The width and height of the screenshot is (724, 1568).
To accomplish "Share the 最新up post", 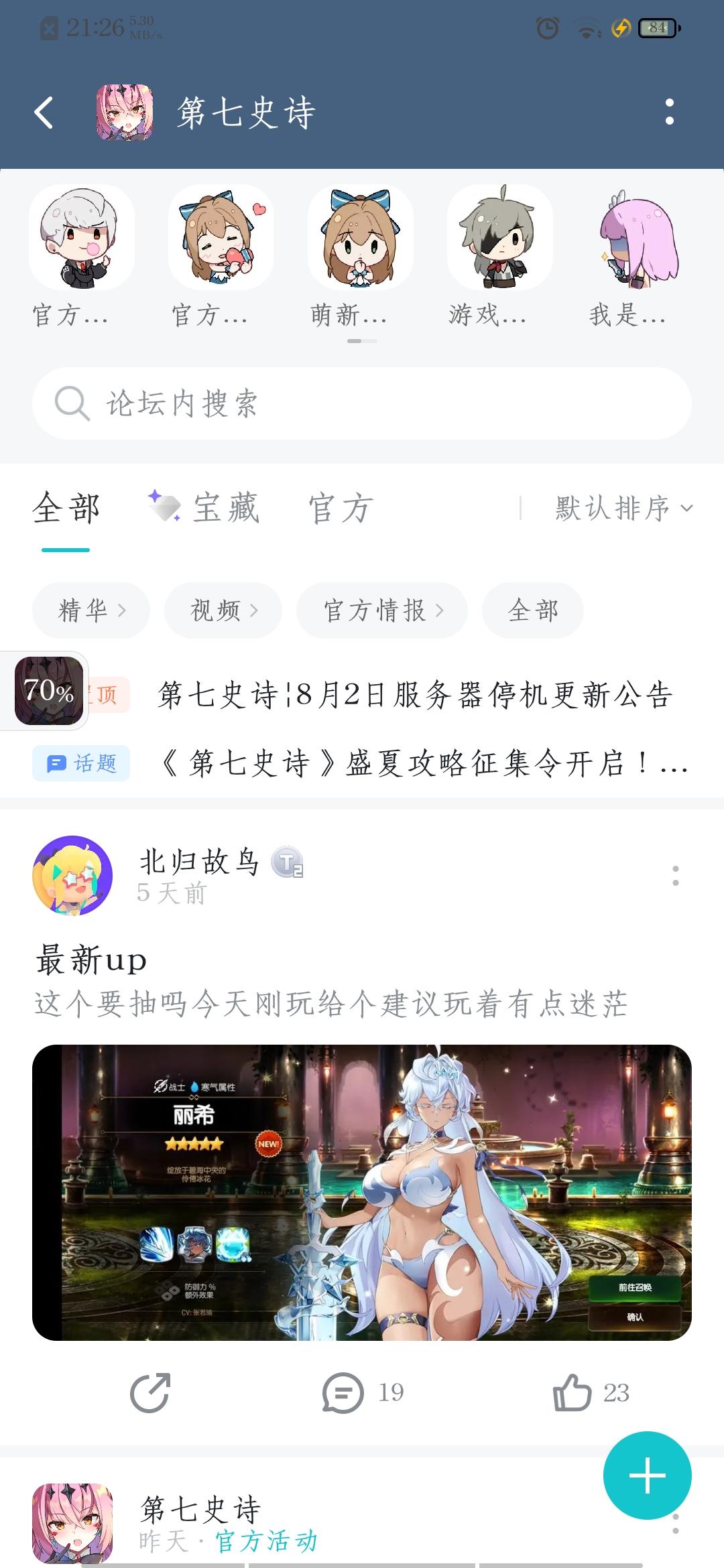I will point(150,1394).
